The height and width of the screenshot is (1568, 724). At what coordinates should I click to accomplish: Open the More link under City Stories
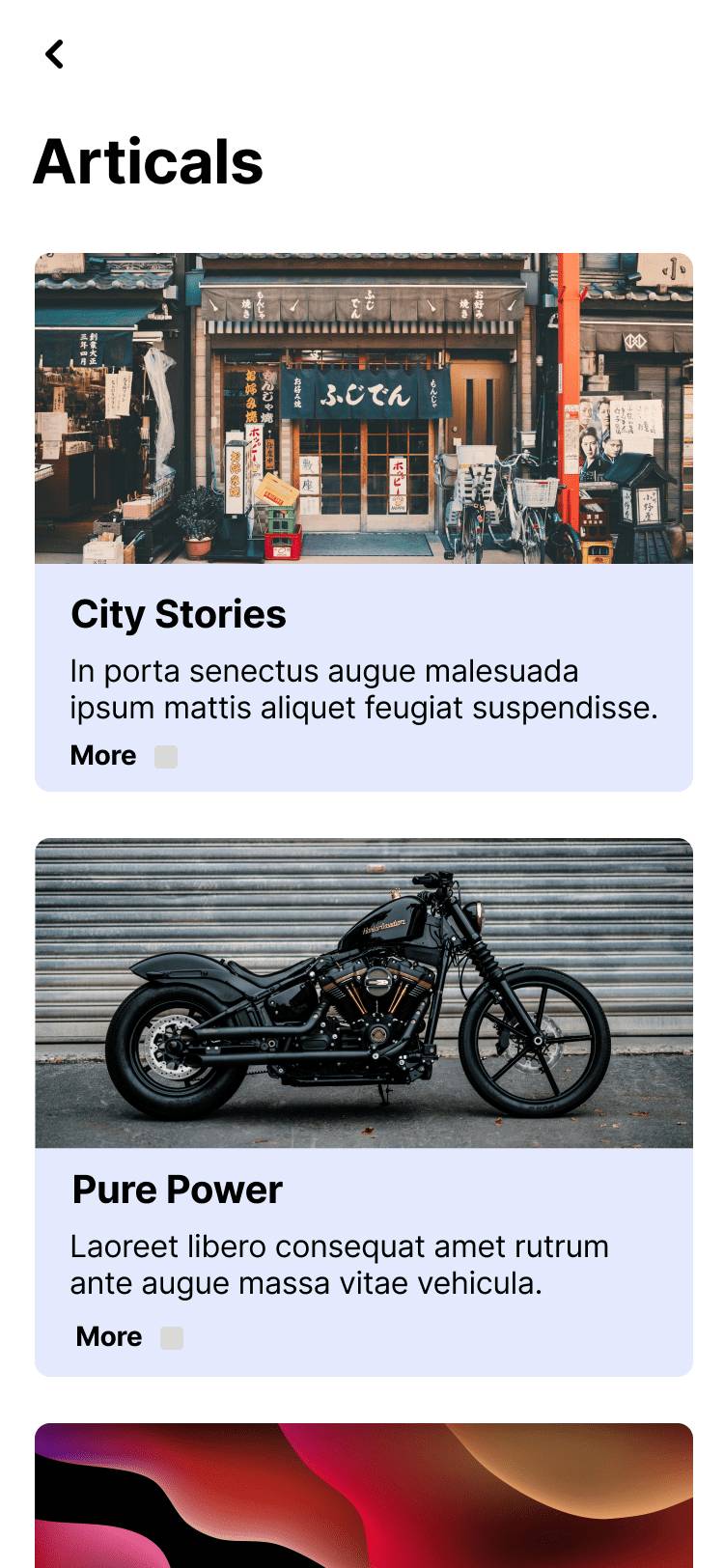click(101, 756)
